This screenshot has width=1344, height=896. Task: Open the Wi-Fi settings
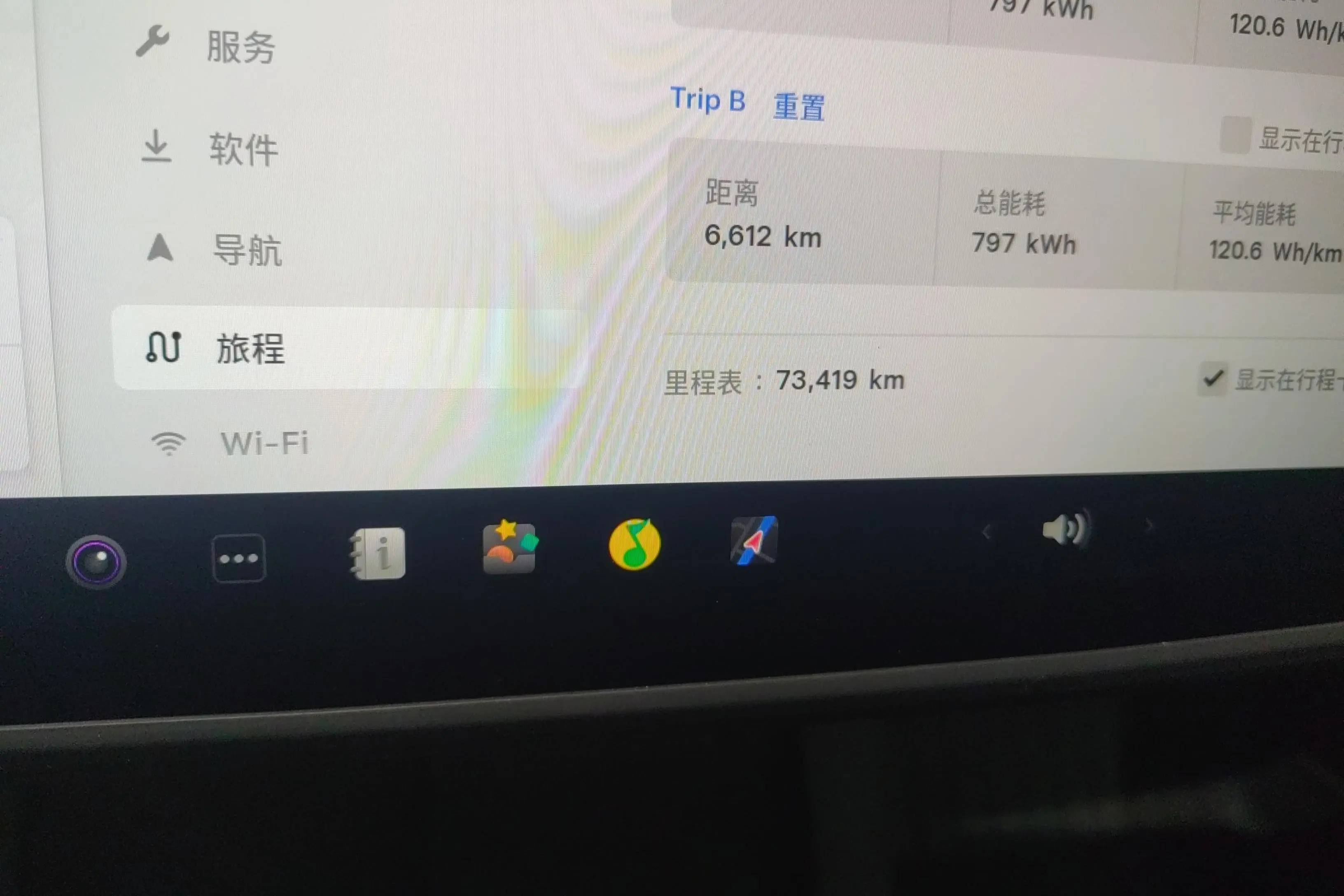coord(264,443)
